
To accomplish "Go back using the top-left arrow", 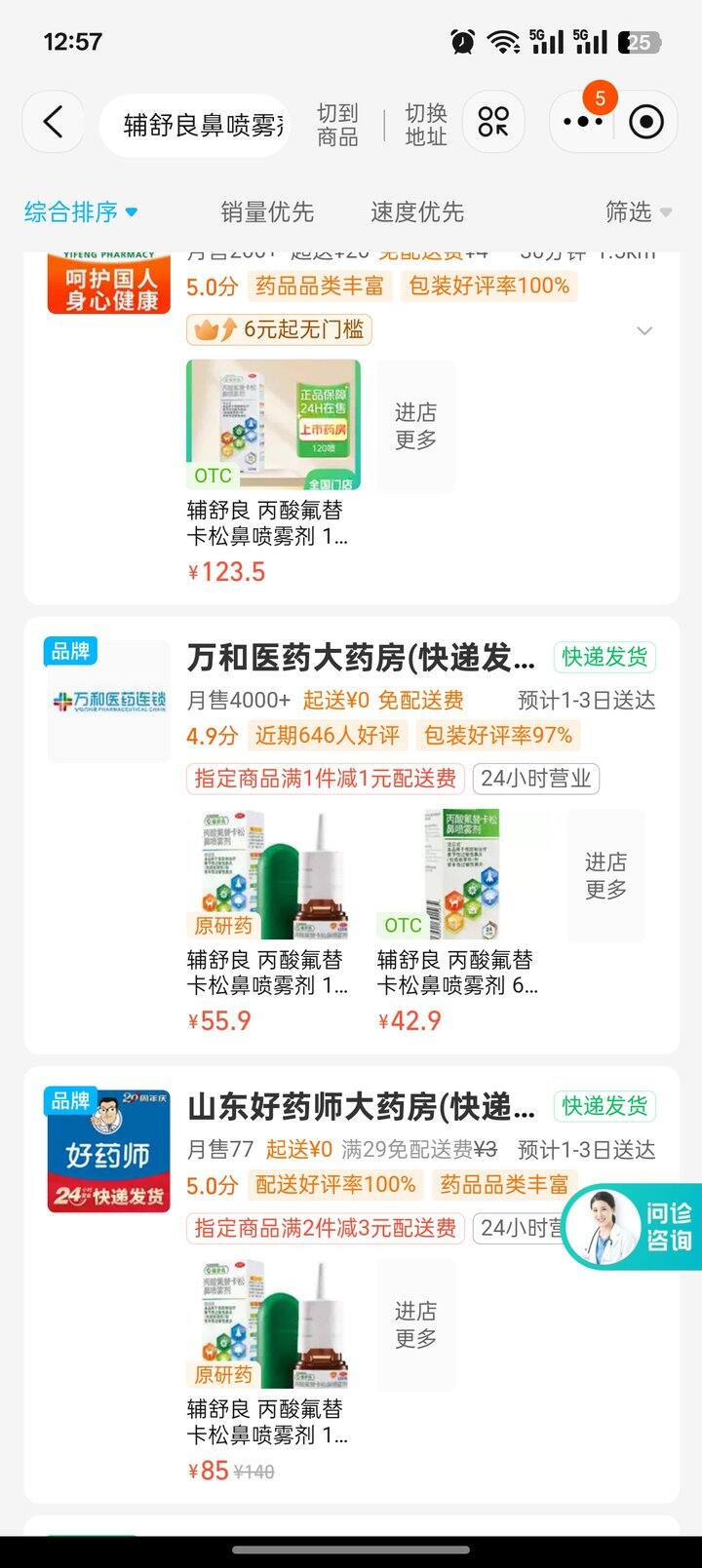I will tap(53, 123).
